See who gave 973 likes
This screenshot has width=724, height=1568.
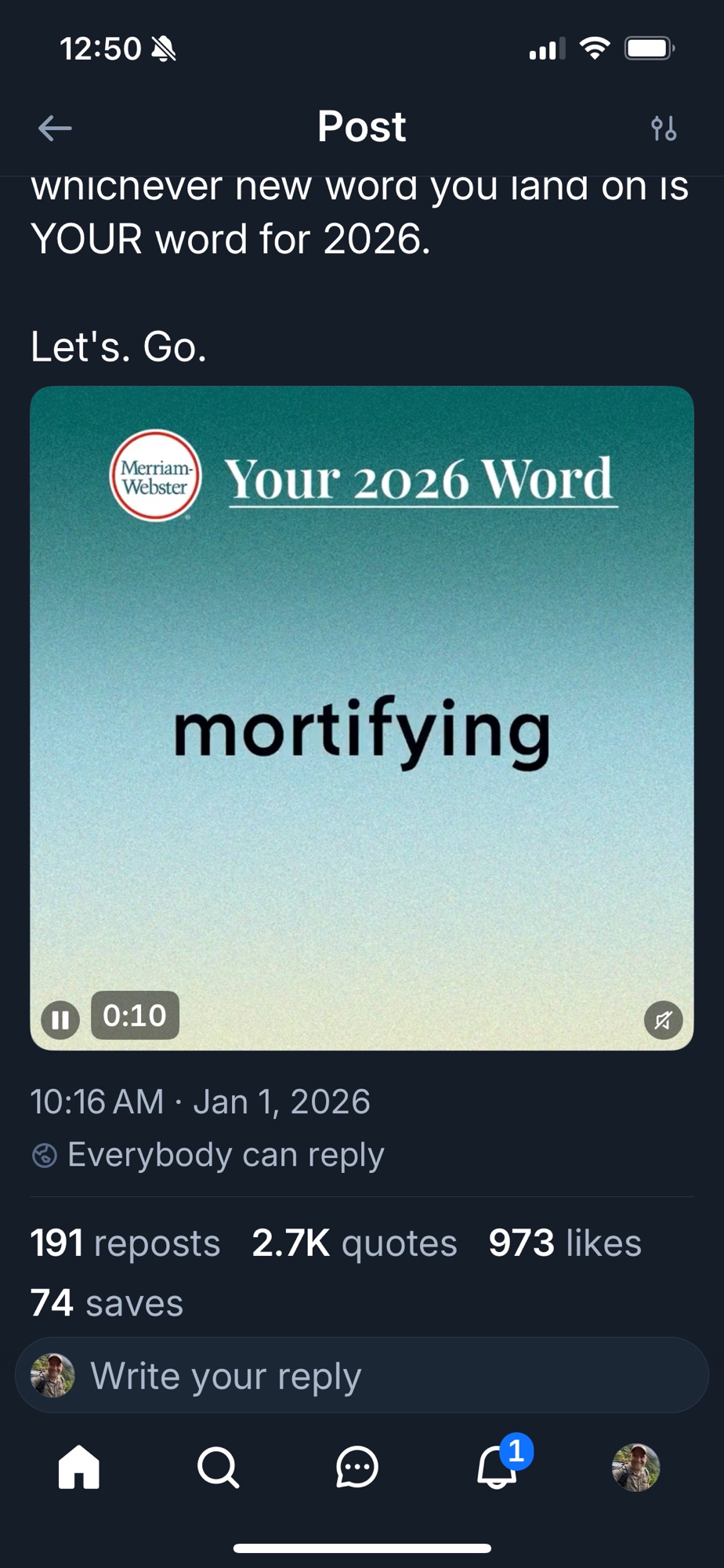click(564, 1243)
